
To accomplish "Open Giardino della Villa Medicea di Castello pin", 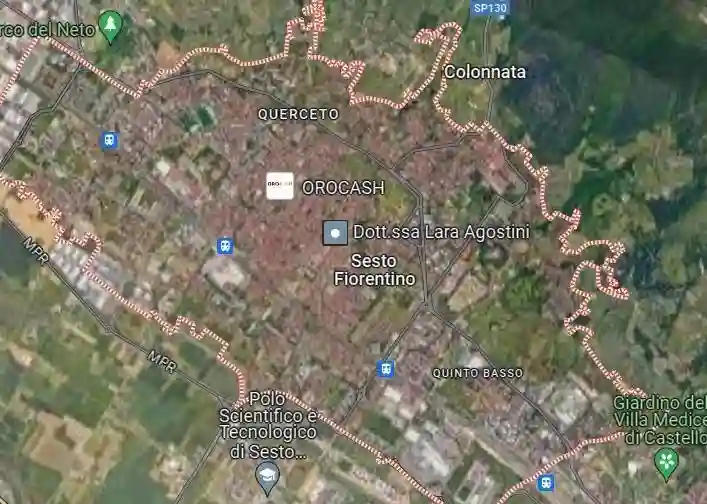I will (665, 462).
